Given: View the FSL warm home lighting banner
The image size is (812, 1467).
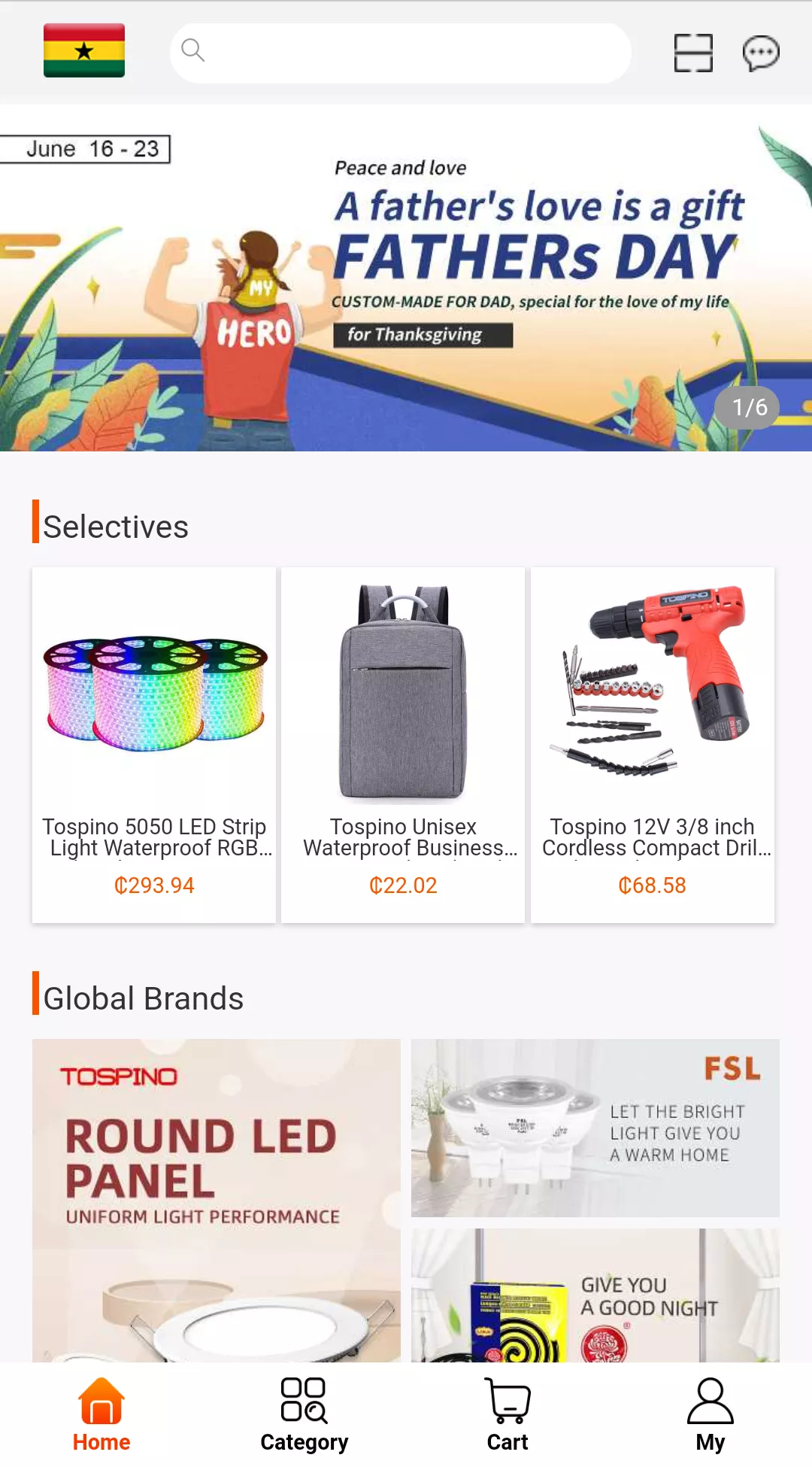Looking at the screenshot, I should click(x=595, y=1128).
